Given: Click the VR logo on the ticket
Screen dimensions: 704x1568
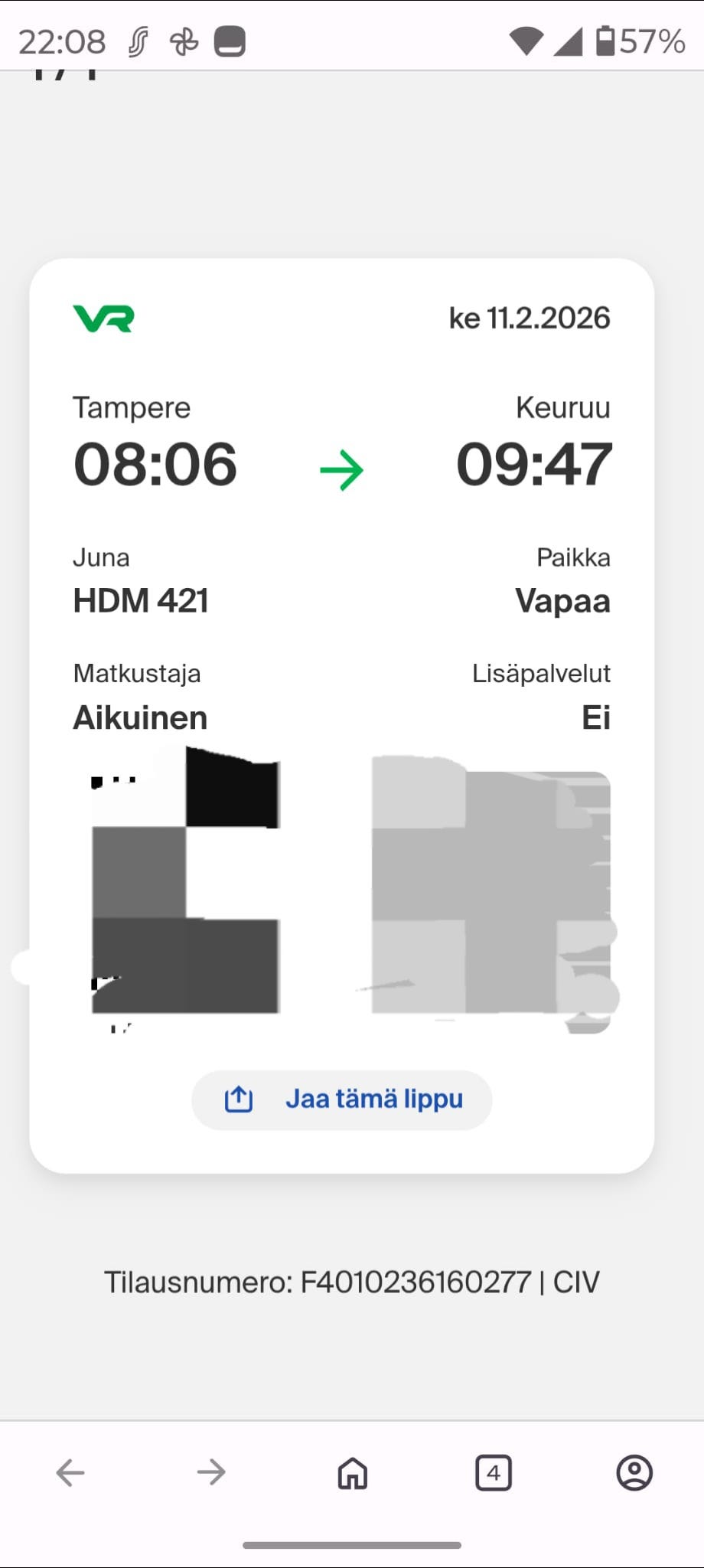Looking at the screenshot, I should point(103,319).
